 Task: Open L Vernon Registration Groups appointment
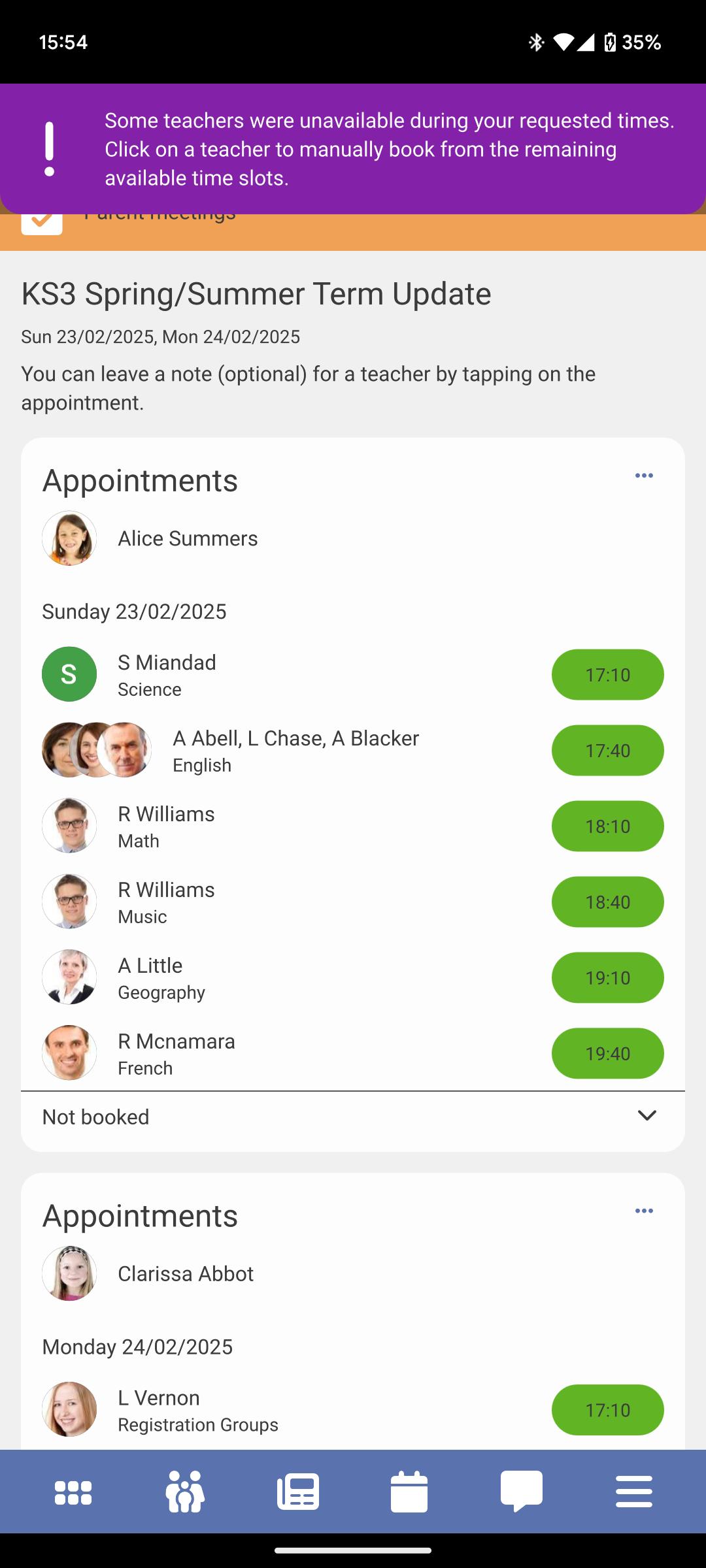[607, 1410]
